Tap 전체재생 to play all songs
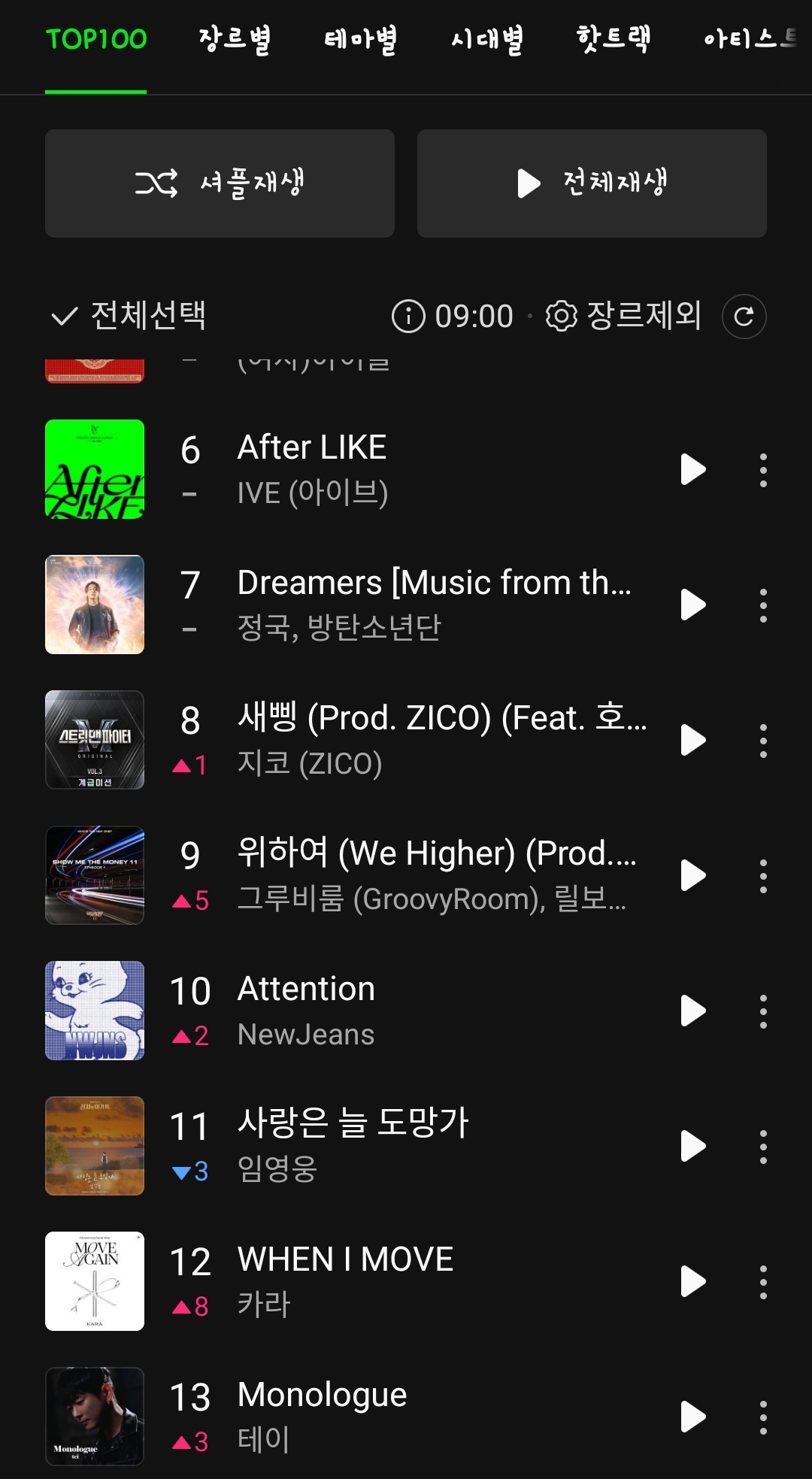This screenshot has height=1479, width=812. pyautogui.click(x=592, y=183)
